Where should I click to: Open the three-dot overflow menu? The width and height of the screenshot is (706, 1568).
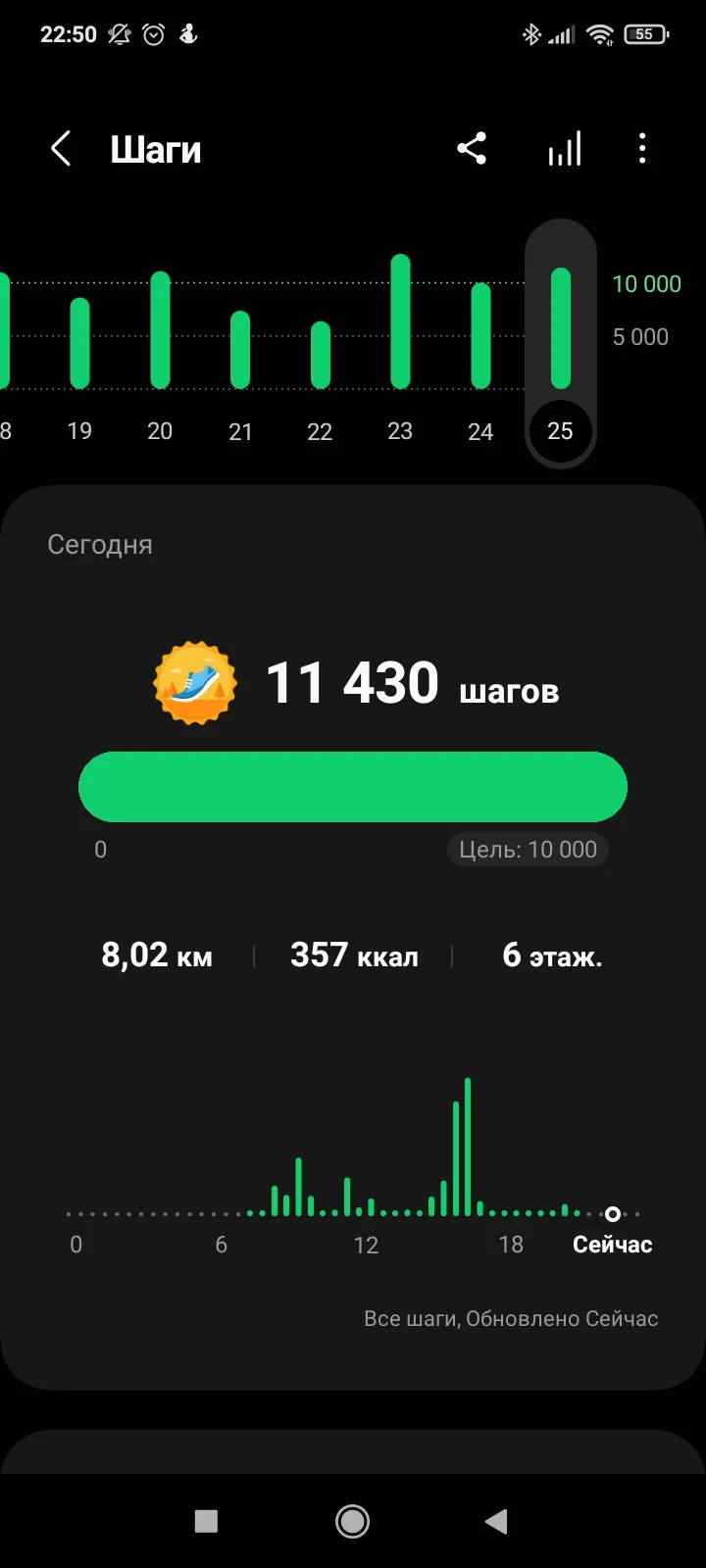pos(642,149)
